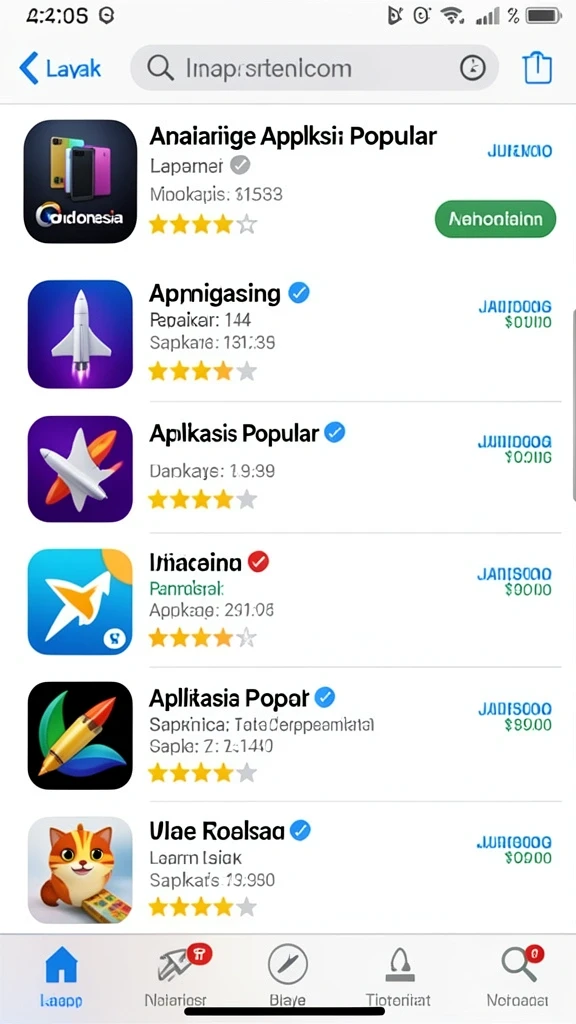Tap the clock icon inside the search field
Viewport: 576px width, 1024px height.
pyautogui.click(x=473, y=68)
